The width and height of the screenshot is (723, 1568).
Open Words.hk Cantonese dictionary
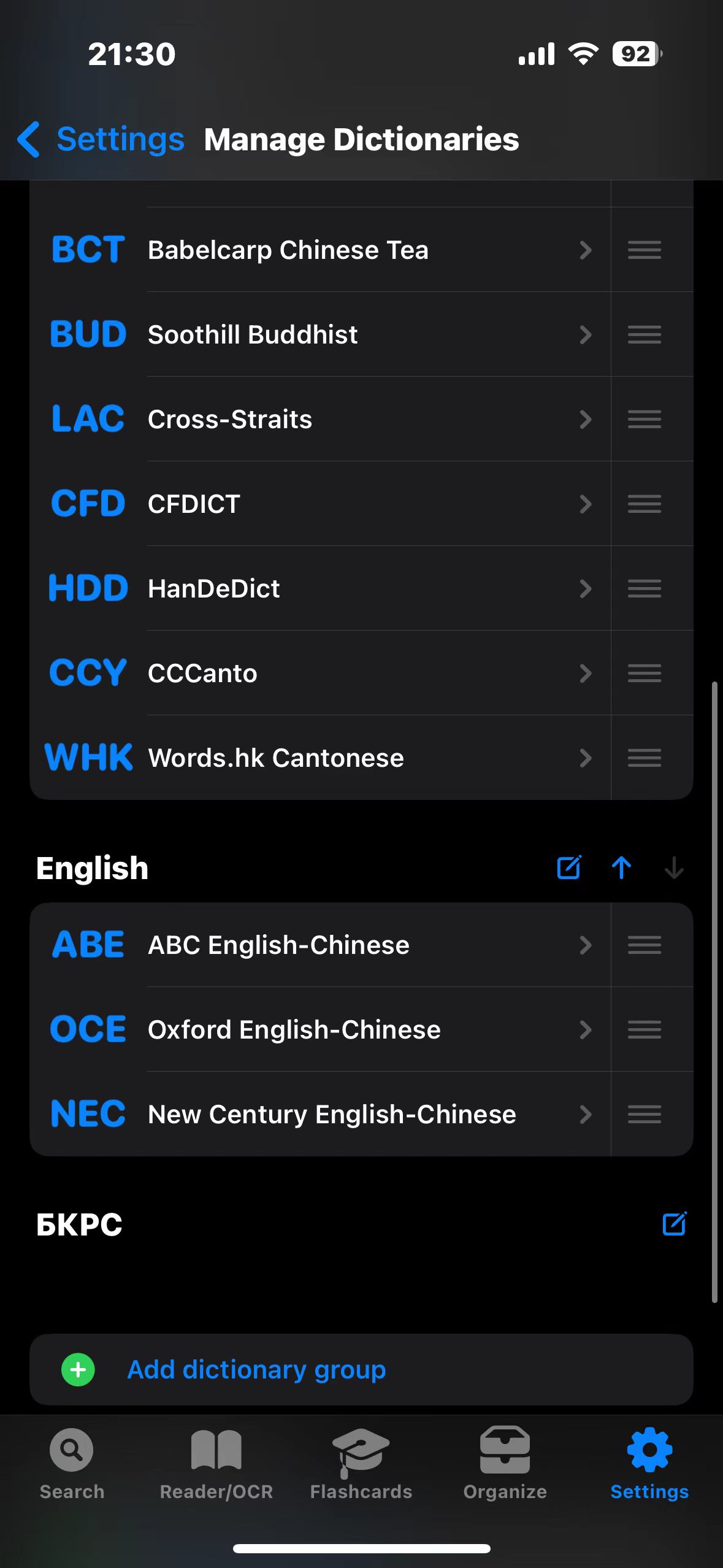[x=320, y=758]
